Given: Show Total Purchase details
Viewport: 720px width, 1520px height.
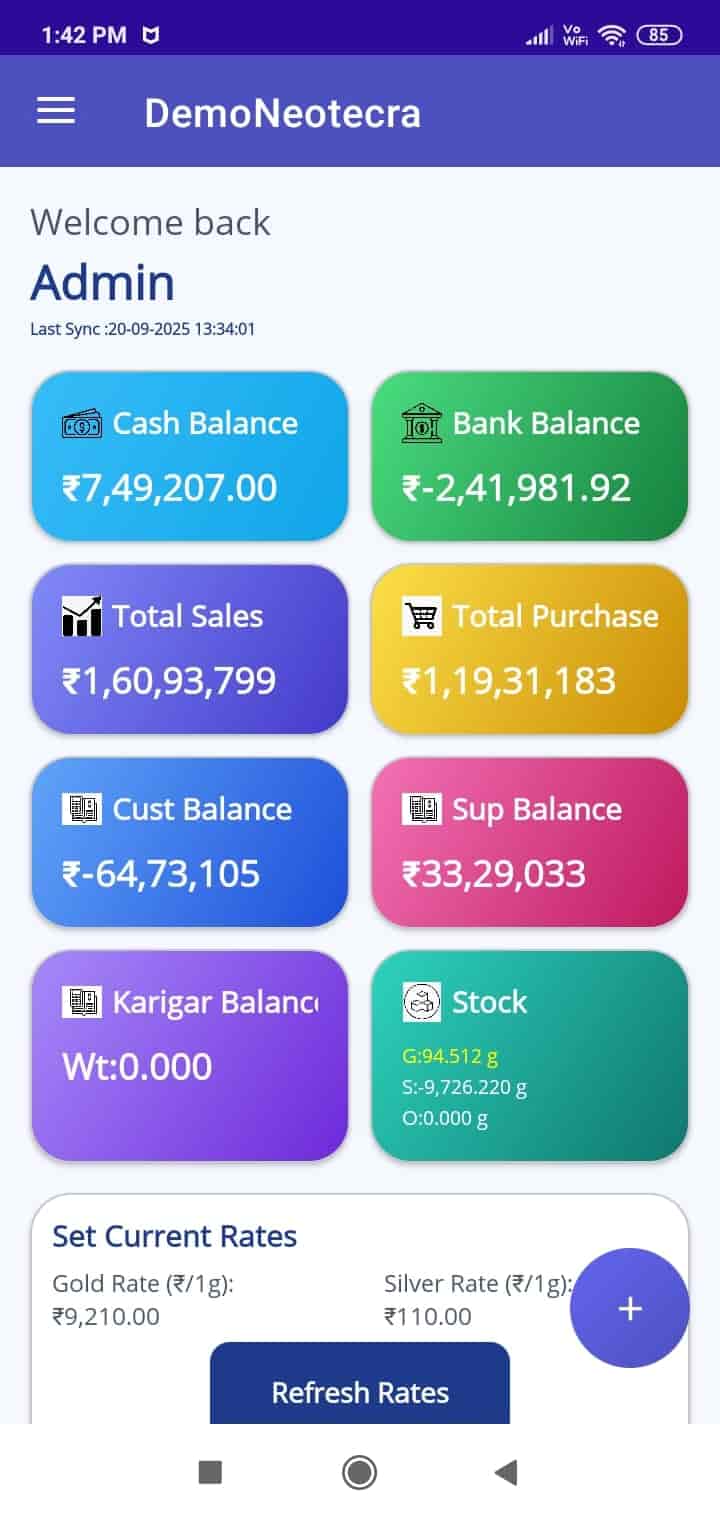Looking at the screenshot, I should 530,649.
